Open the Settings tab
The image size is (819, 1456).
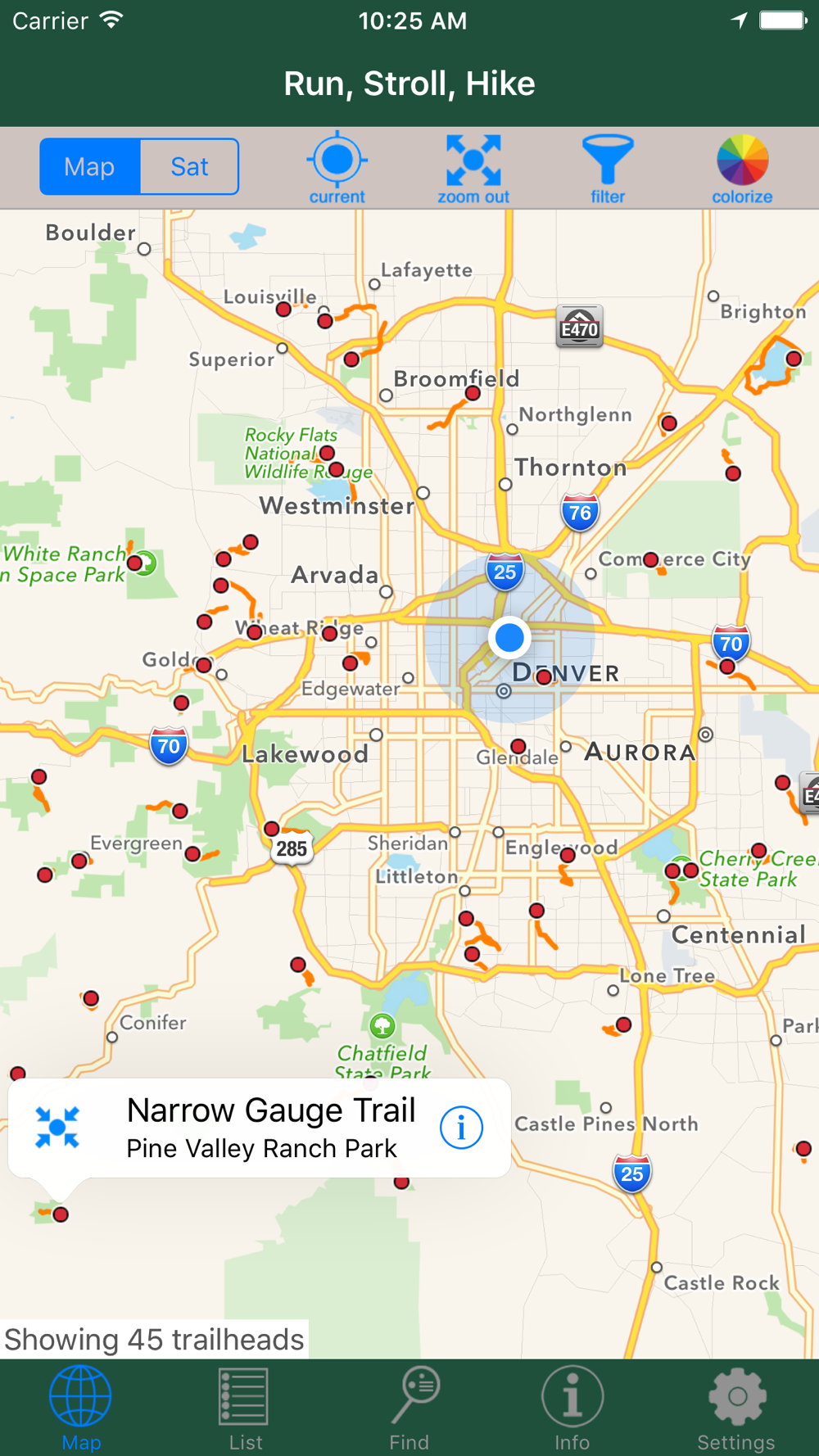pos(735,1409)
